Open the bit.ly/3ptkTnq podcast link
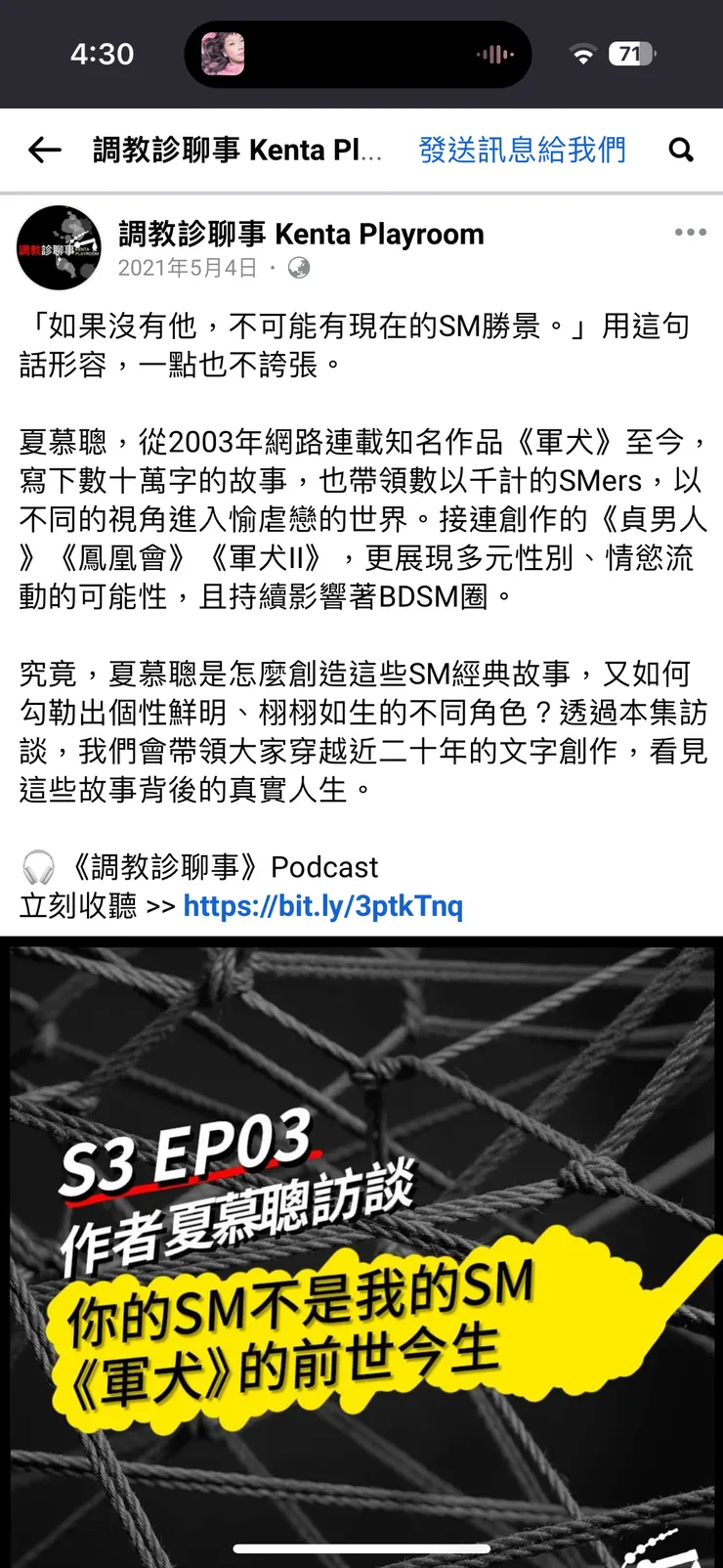 tap(322, 906)
